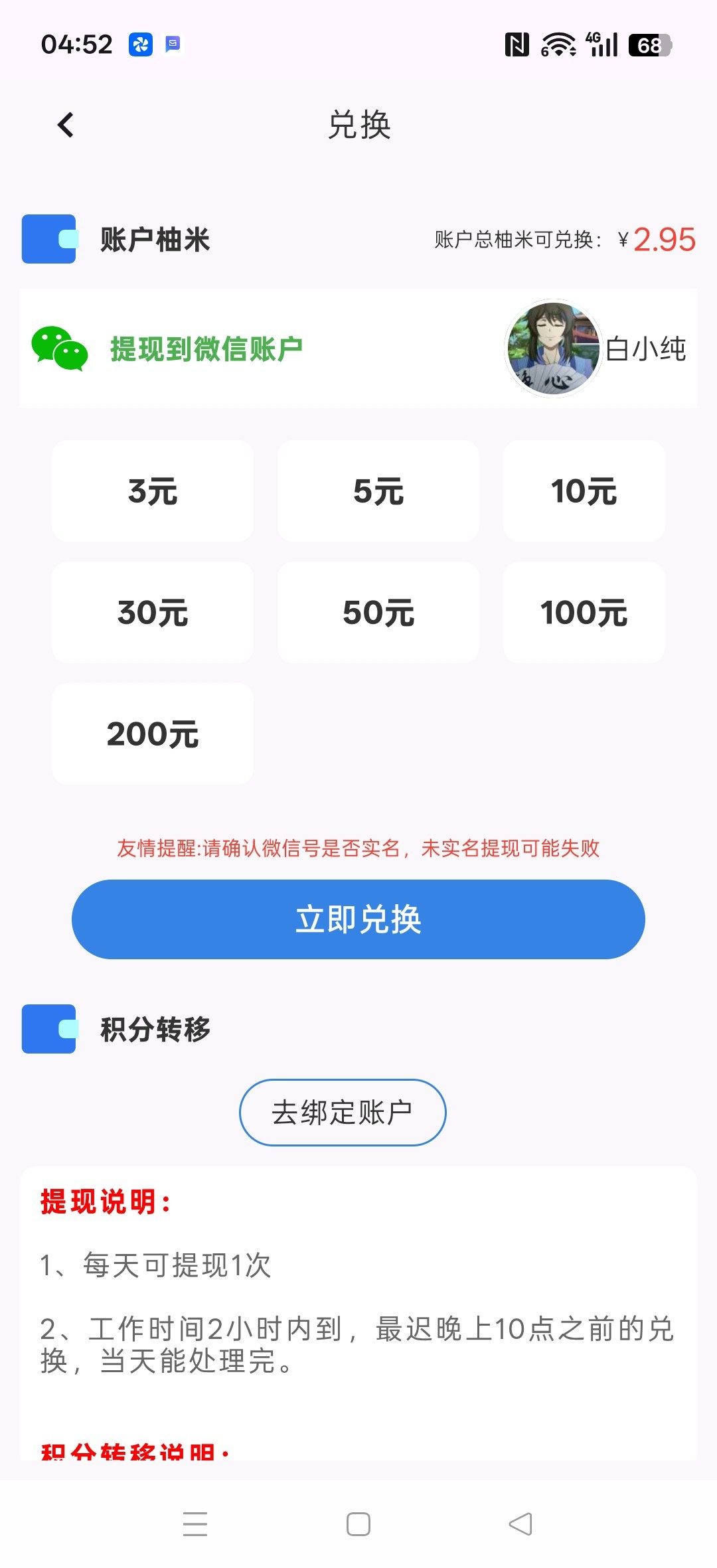This screenshot has width=717, height=1568.
Task: Tap the back arrow at top left
Action: (64, 125)
